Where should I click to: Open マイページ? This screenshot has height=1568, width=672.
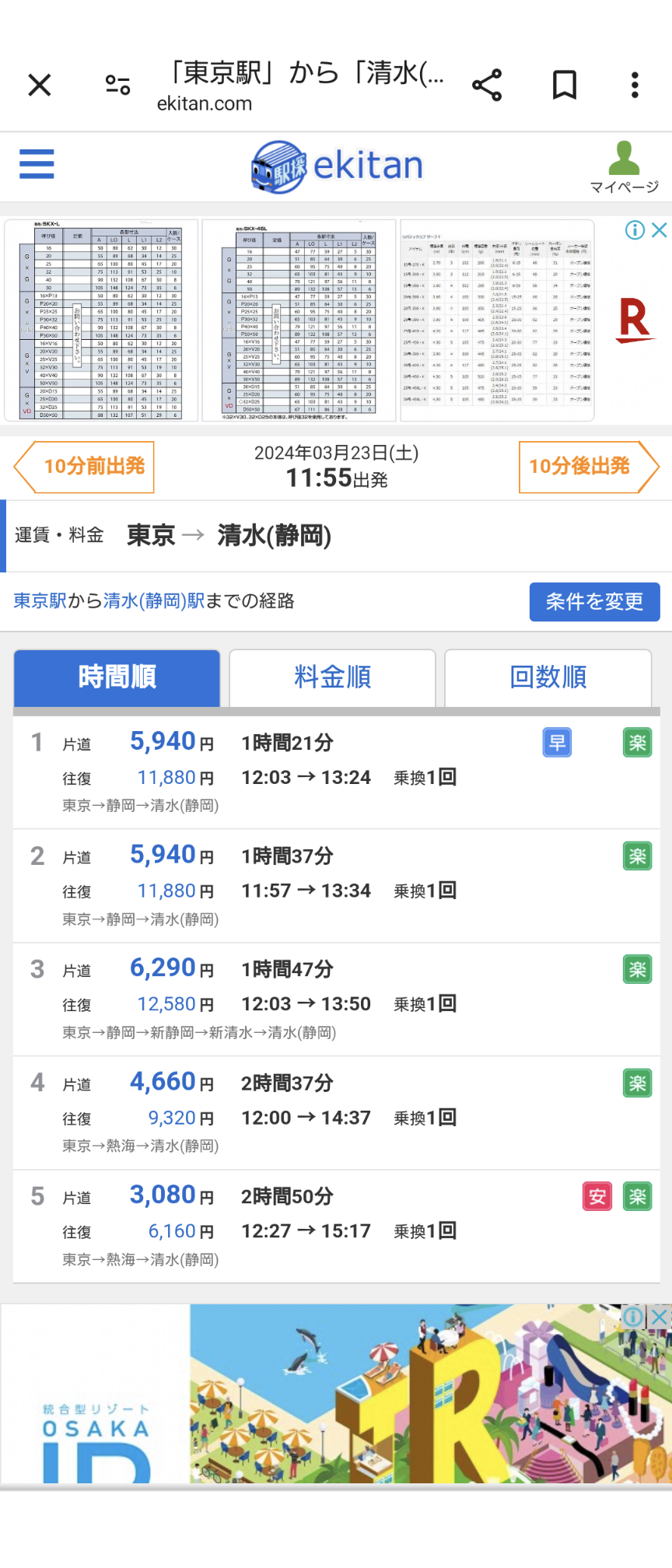(x=624, y=167)
